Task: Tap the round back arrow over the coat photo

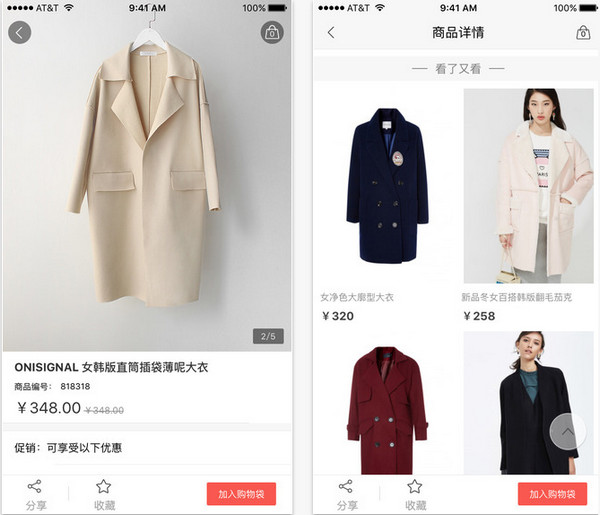Action: (20, 33)
